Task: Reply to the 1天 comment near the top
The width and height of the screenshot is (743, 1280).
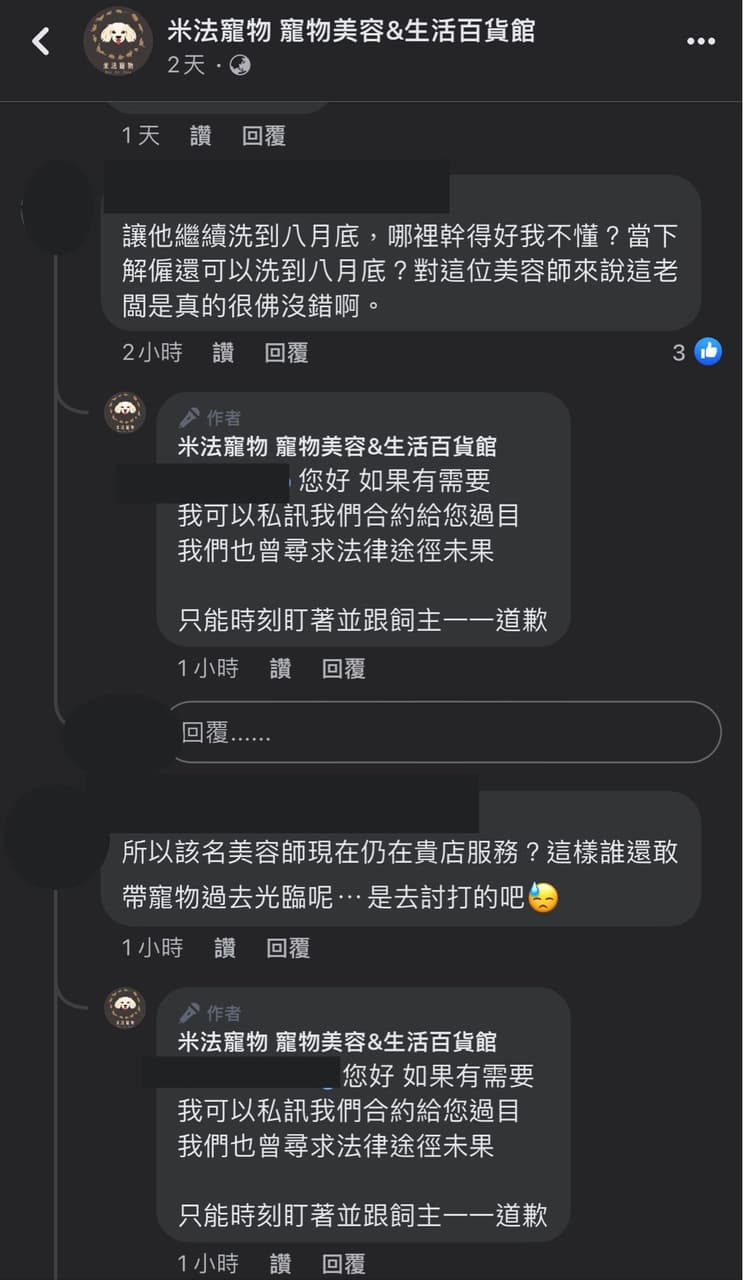Action: tap(264, 136)
